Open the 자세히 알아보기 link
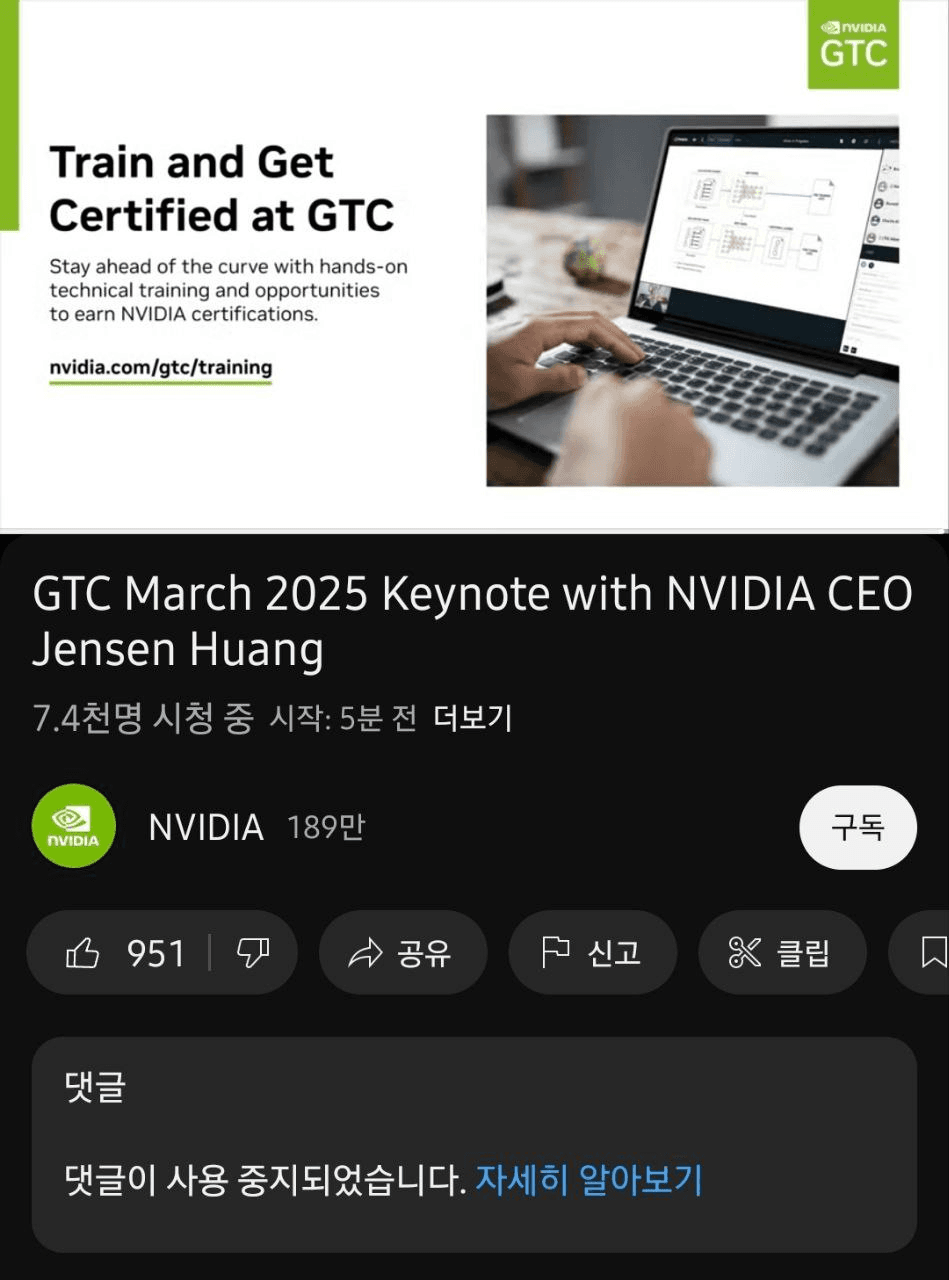949x1280 pixels. [x=589, y=1180]
